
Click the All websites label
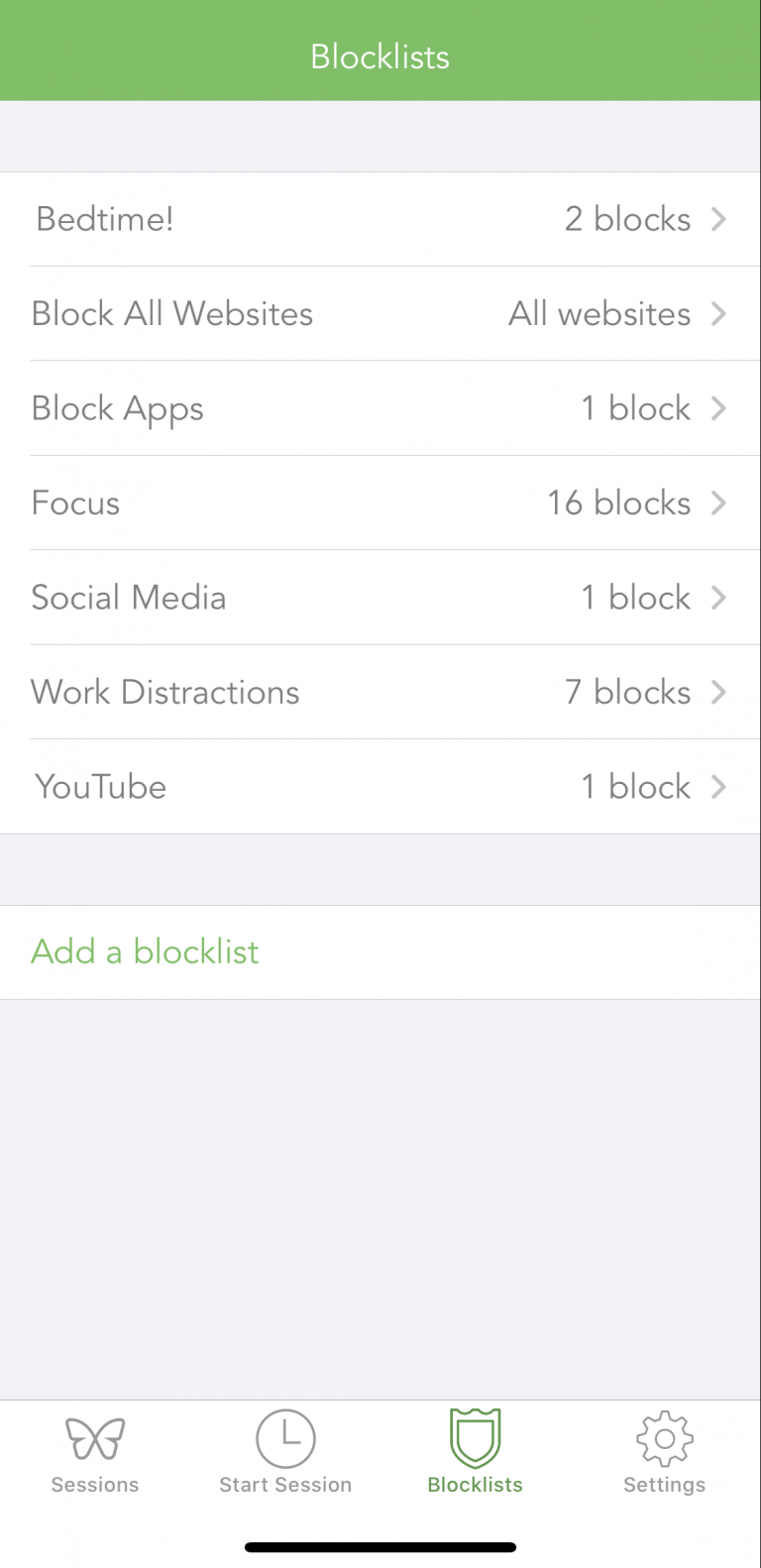point(598,314)
